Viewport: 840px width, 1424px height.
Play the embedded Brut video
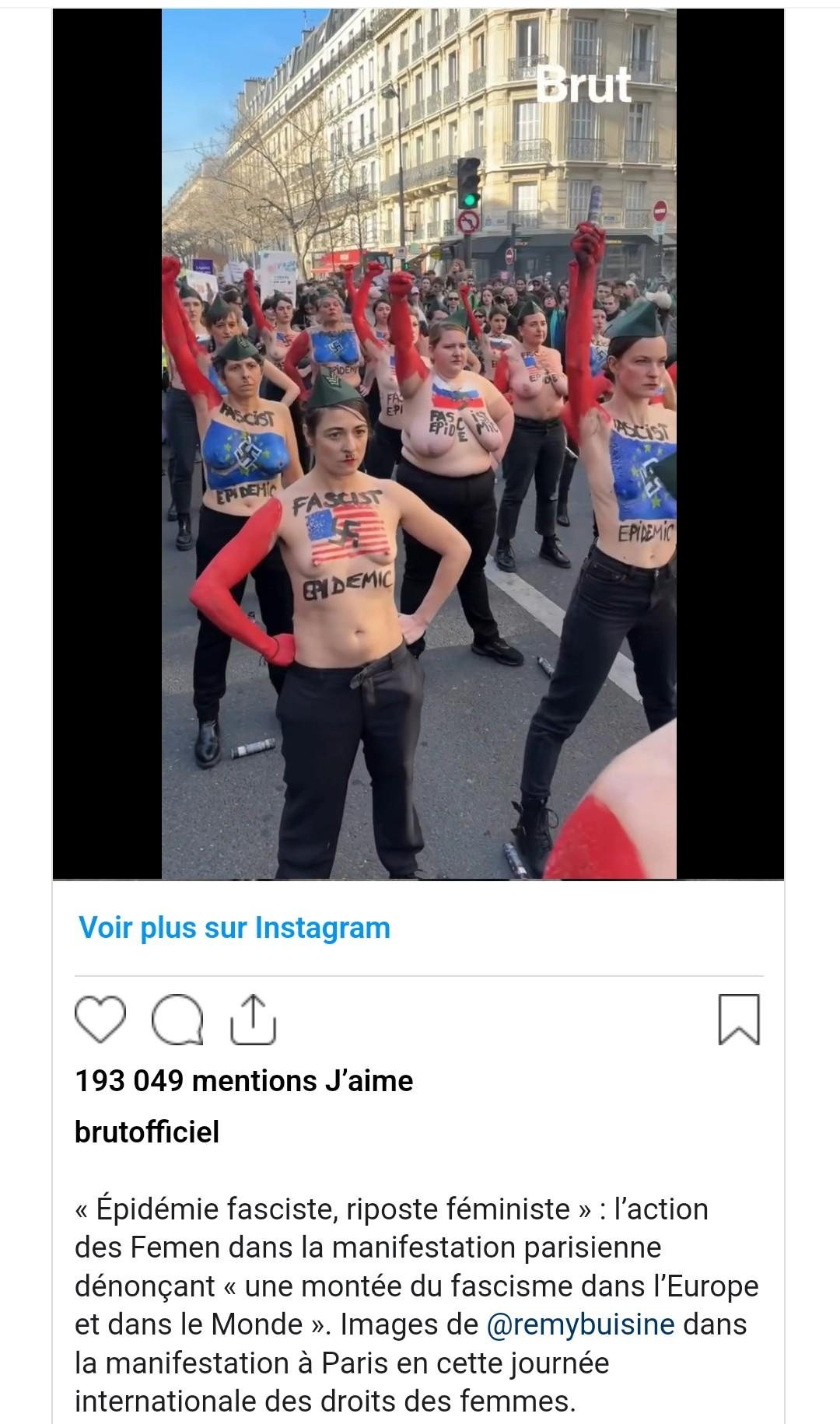418,443
